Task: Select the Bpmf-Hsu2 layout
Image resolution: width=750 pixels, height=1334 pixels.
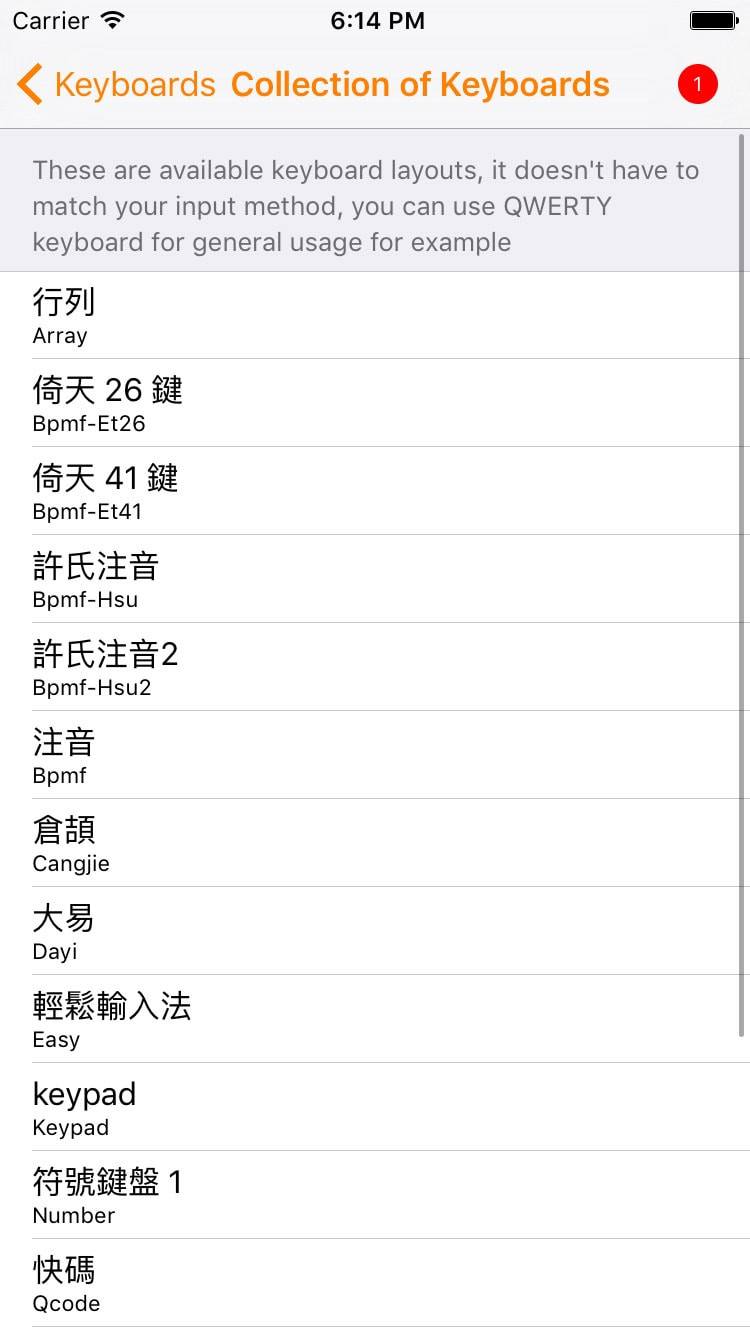Action: click(375, 667)
